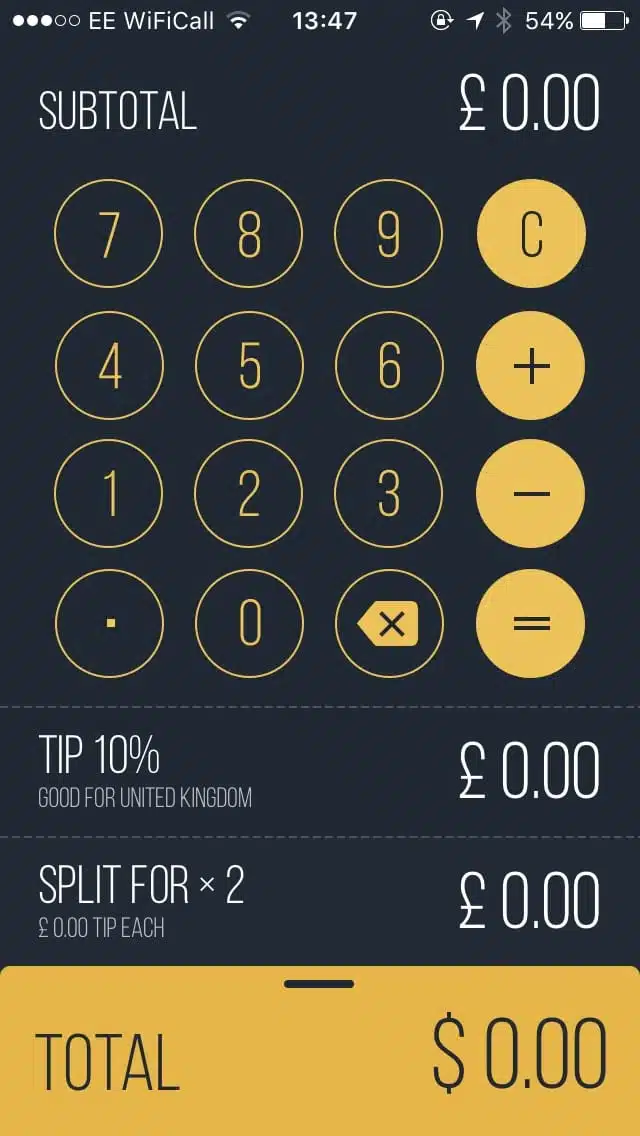The height and width of the screenshot is (1136, 640).
Task: Add a decimal point
Action: [109, 623]
